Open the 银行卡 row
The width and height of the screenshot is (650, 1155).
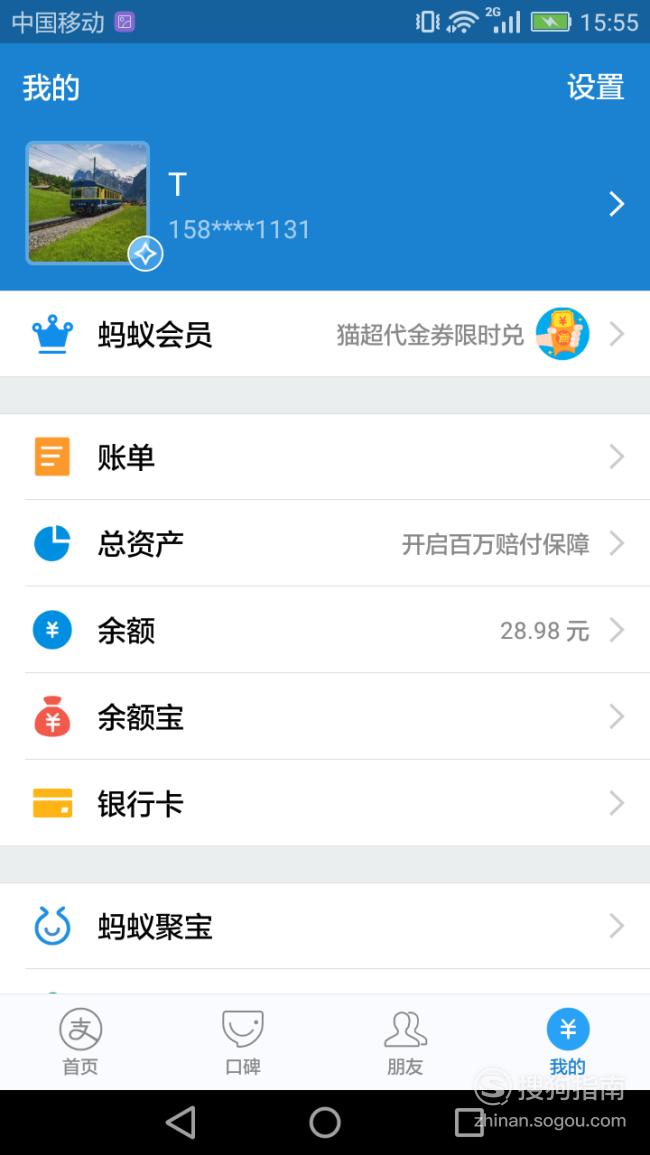click(x=325, y=803)
